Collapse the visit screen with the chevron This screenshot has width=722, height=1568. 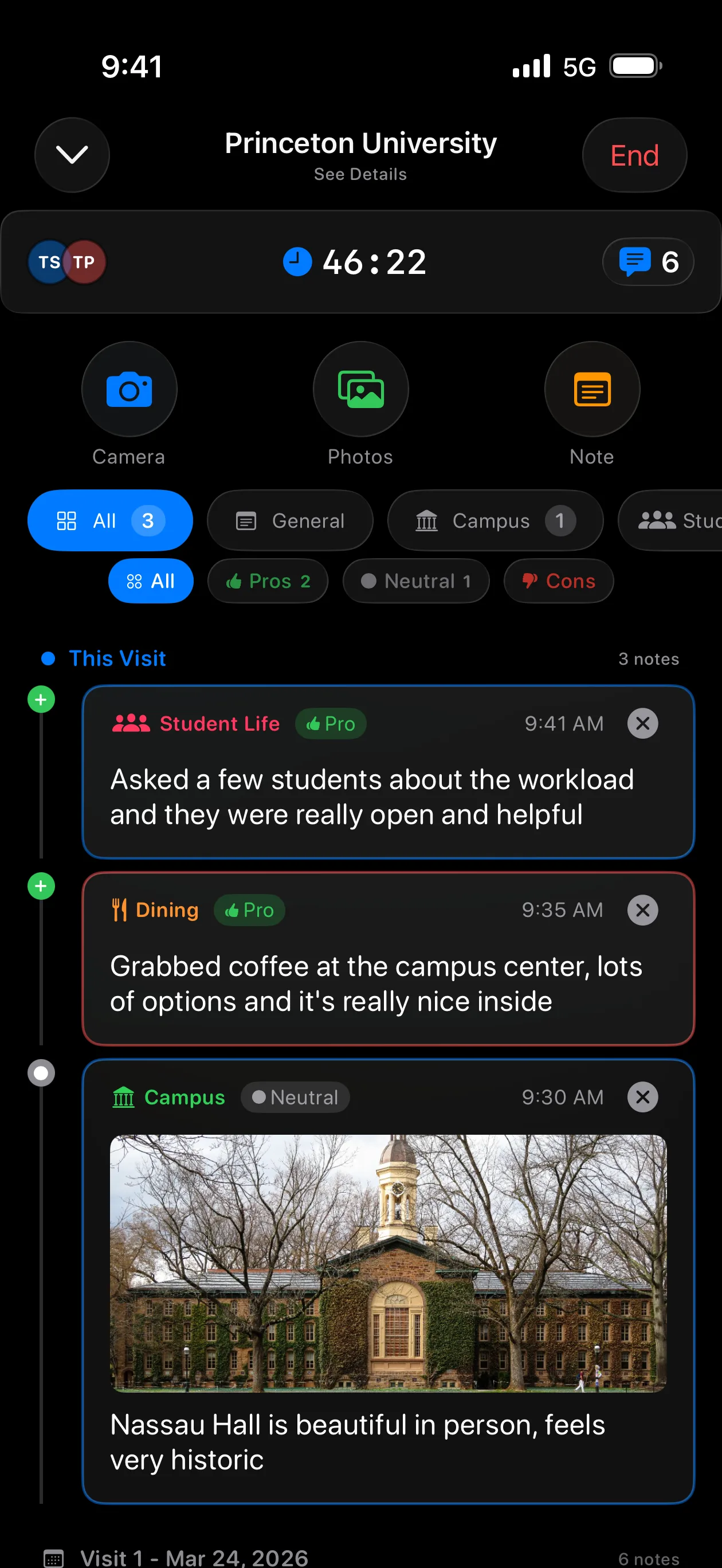point(72,155)
